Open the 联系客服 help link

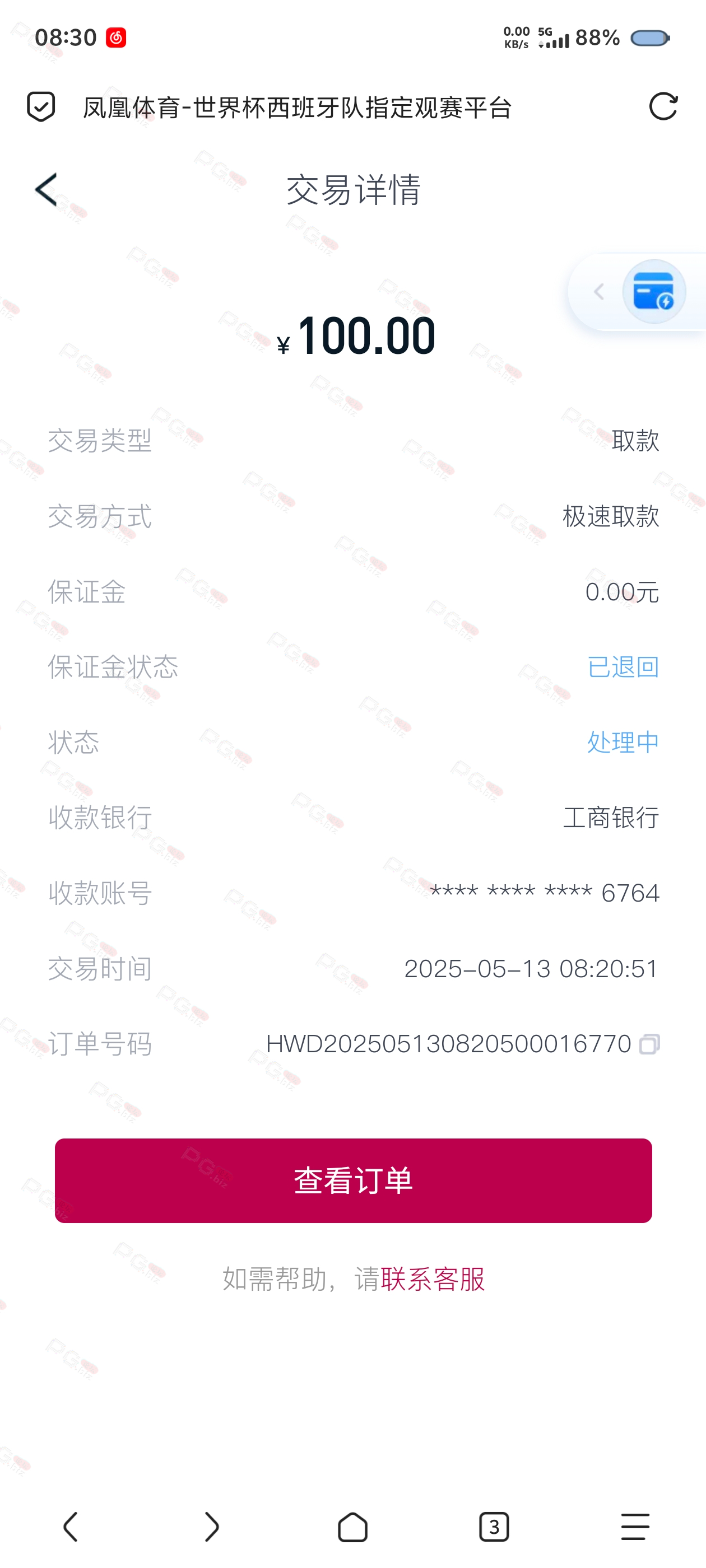click(433, 1279)
